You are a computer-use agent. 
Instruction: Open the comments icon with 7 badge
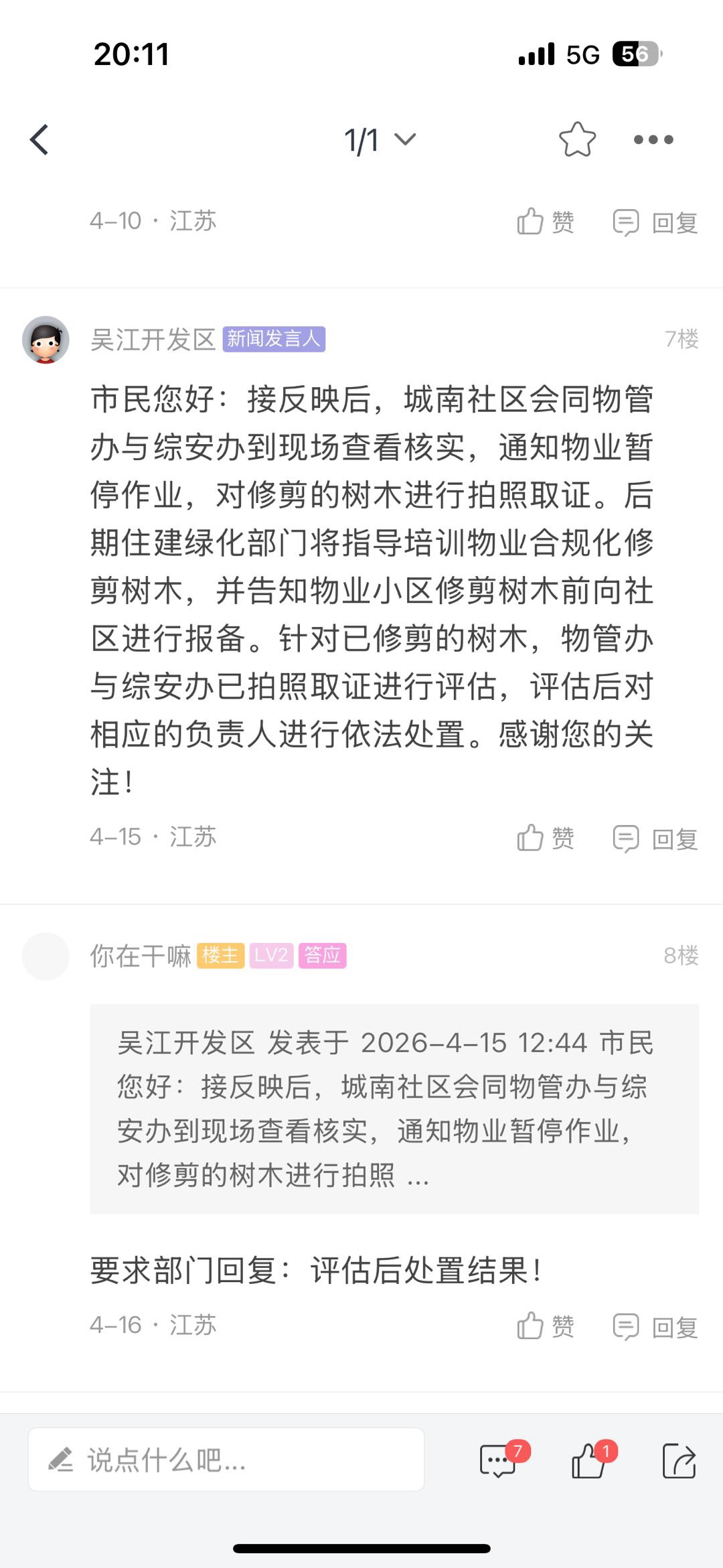(x=499, y=1460)
